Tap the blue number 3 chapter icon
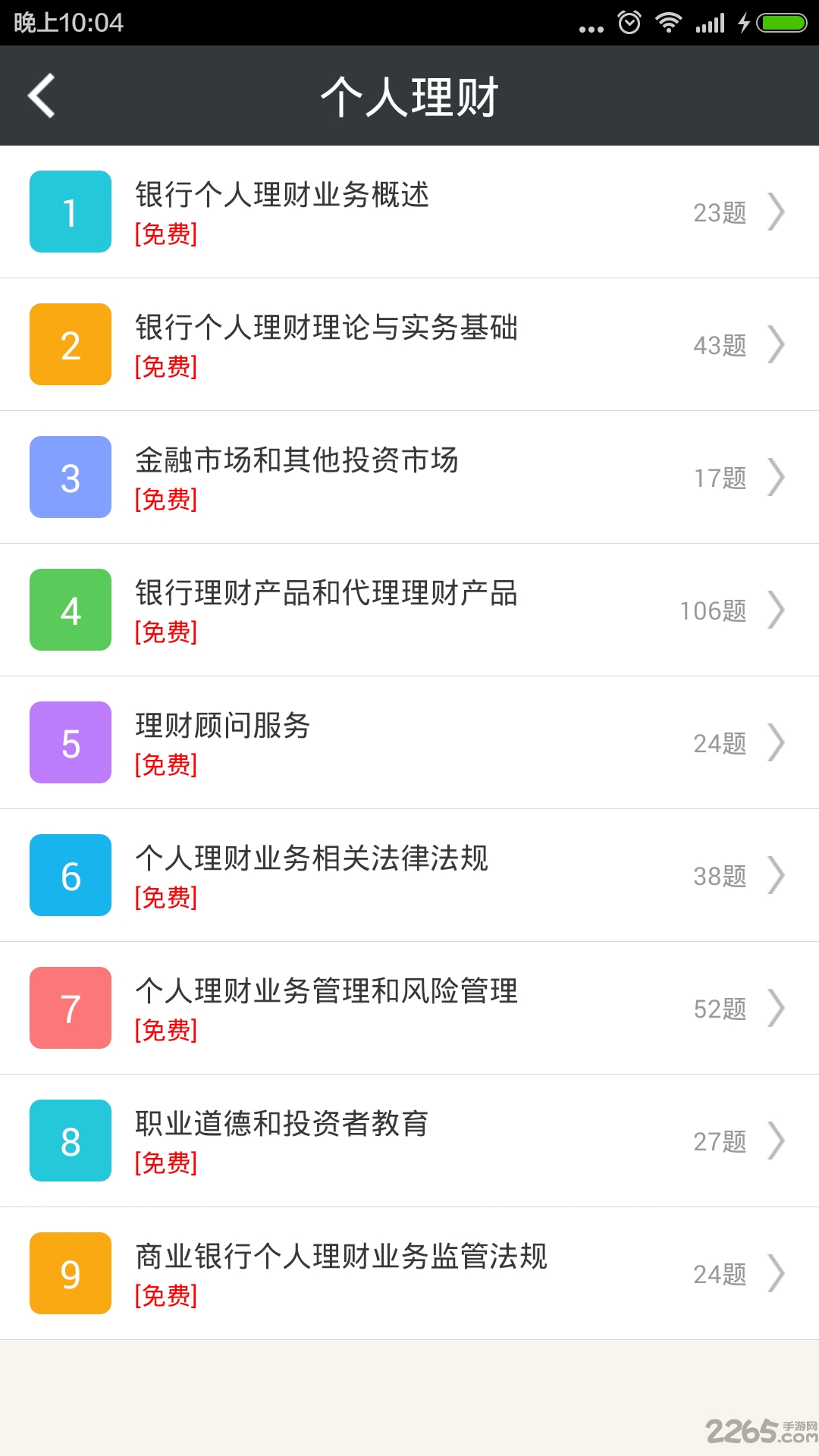This screenshot has width=819, height=1456. coord(69,477)
